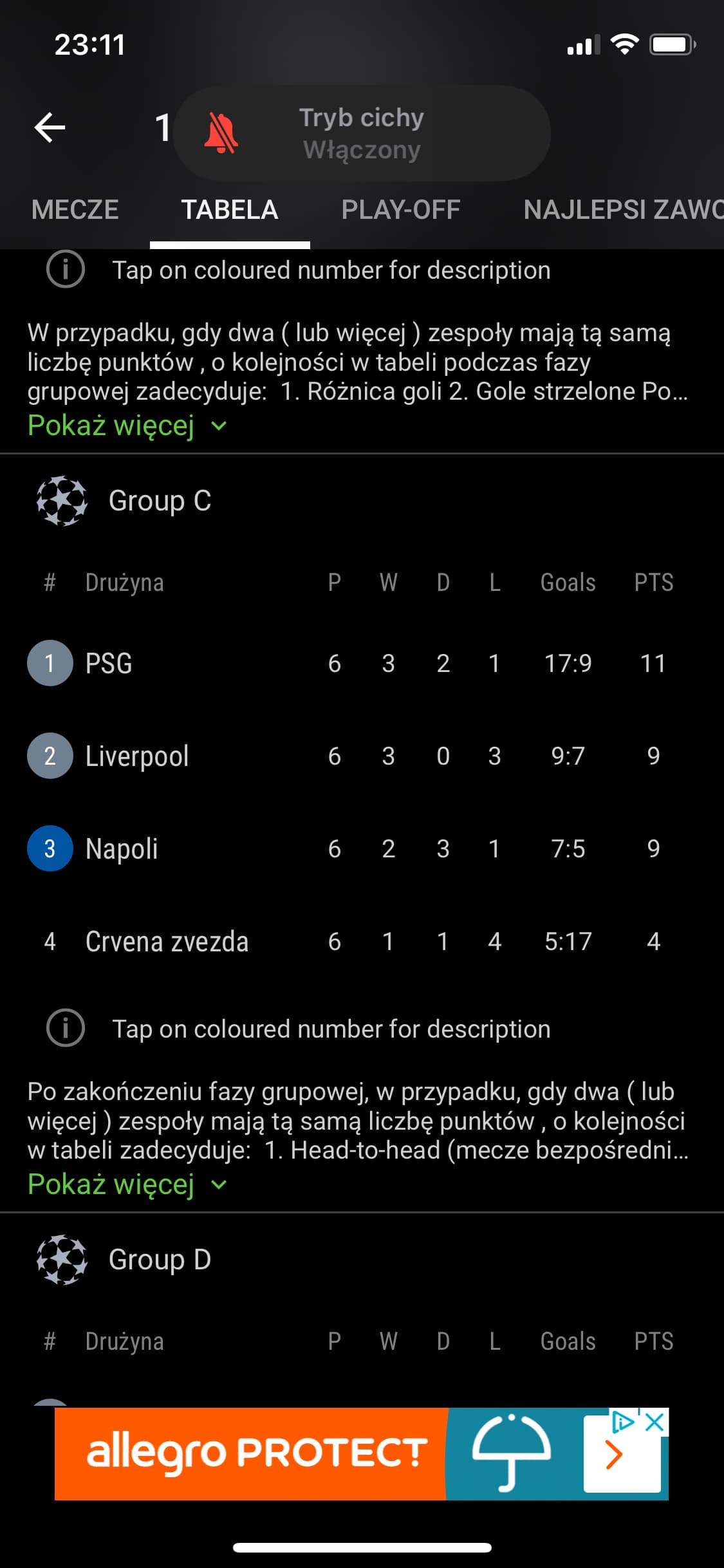Go back using the arrow icon
The width and height of the screenshot is (724, 1568).
[x=50, y=127]
